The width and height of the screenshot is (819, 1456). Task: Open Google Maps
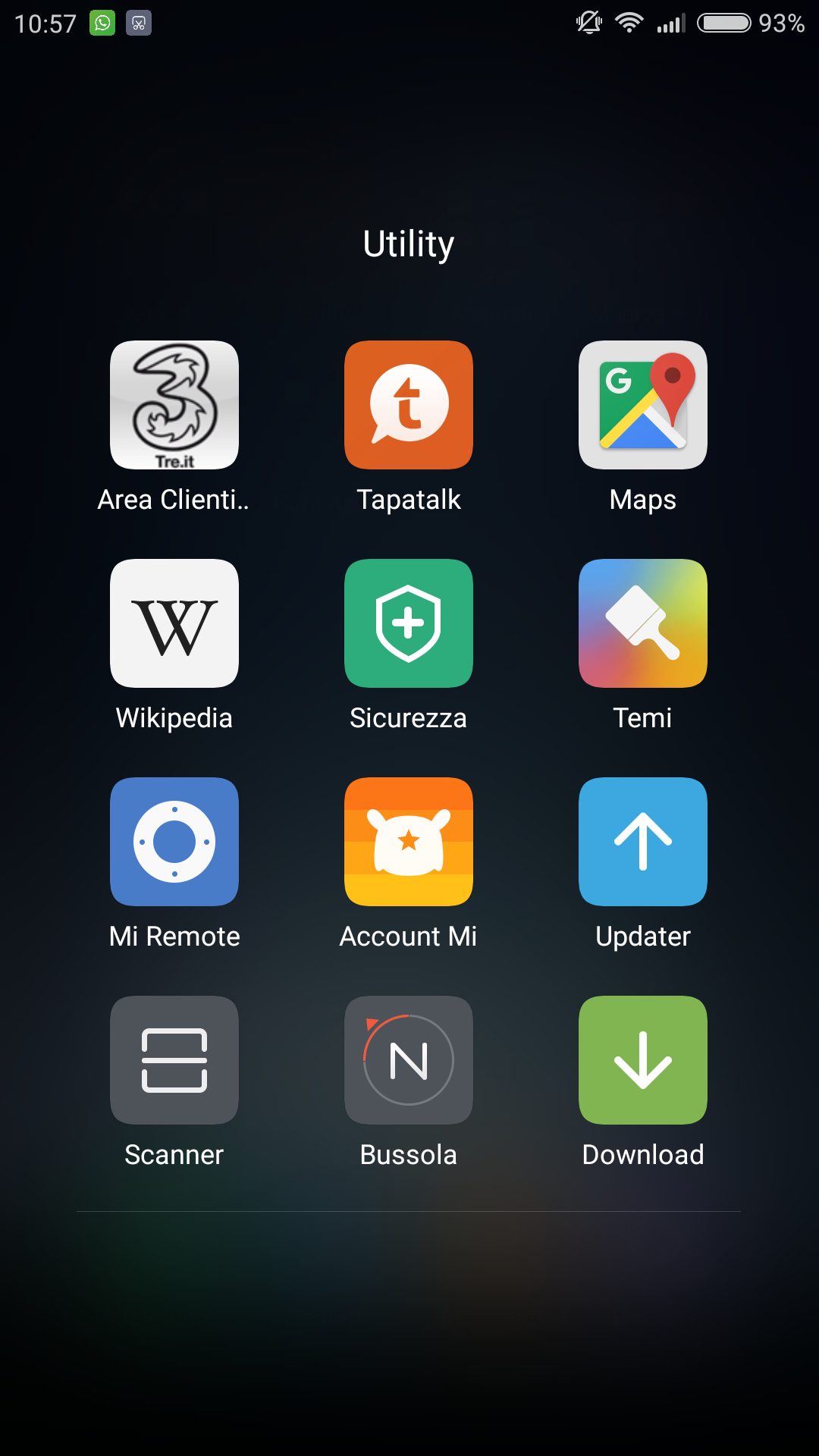(643, 405)
